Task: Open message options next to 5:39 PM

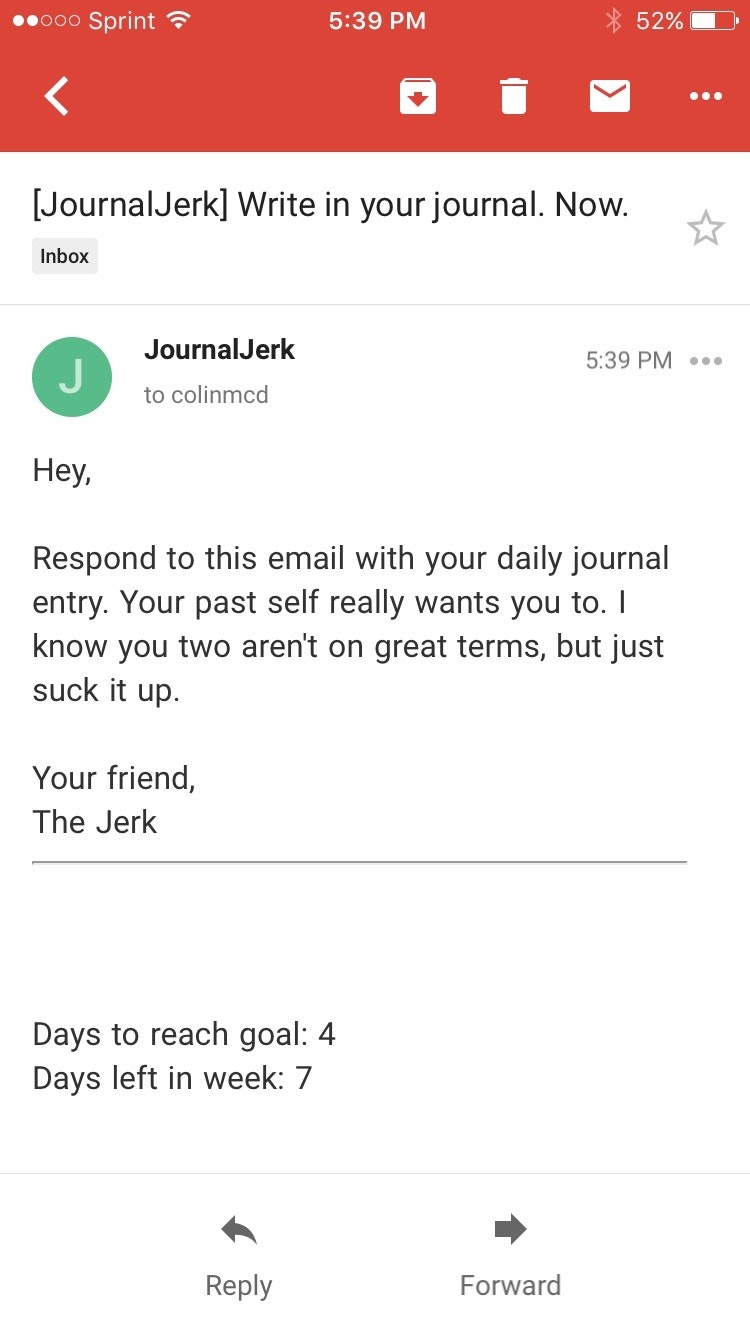Action: pos(706,360)
